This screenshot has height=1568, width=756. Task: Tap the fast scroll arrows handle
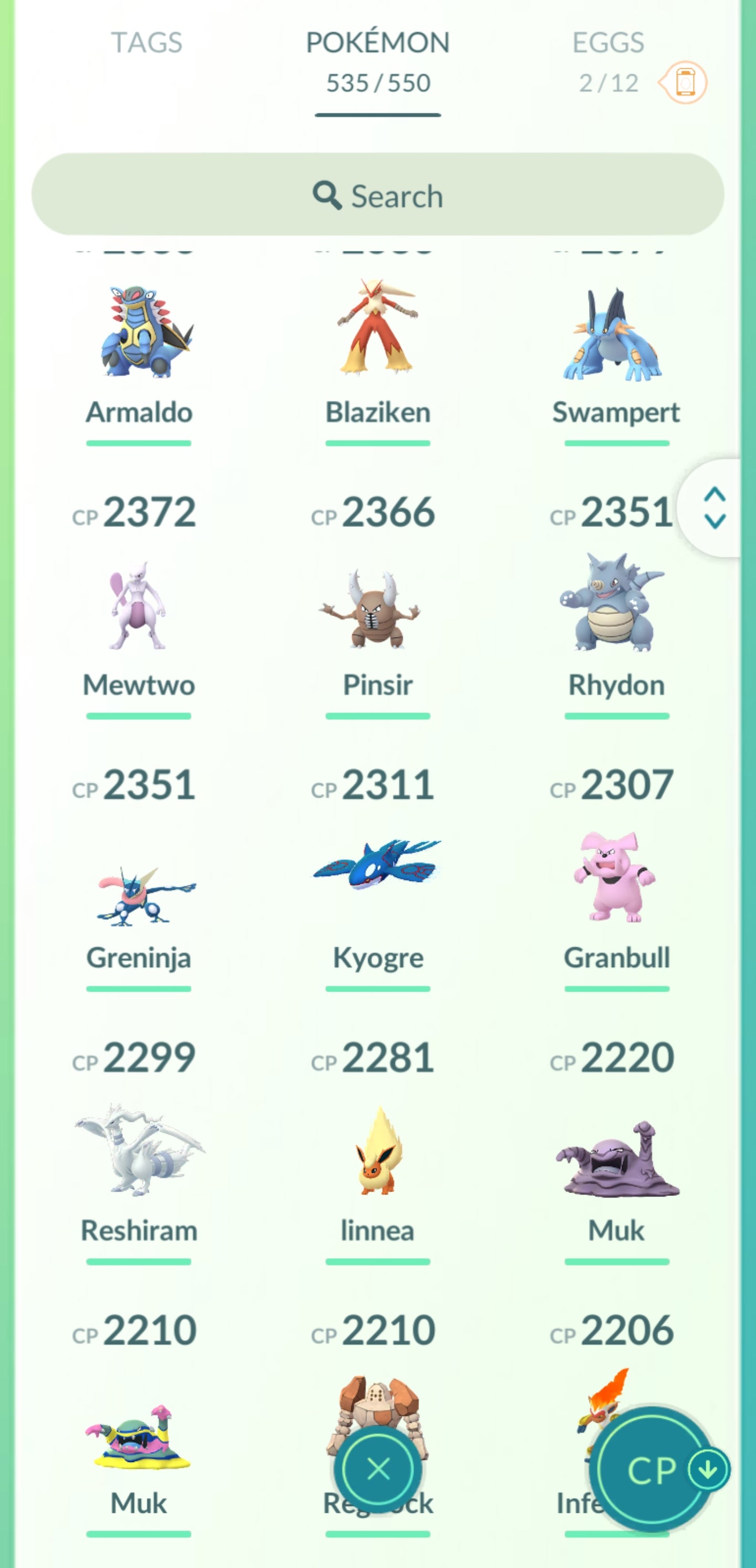714,507
